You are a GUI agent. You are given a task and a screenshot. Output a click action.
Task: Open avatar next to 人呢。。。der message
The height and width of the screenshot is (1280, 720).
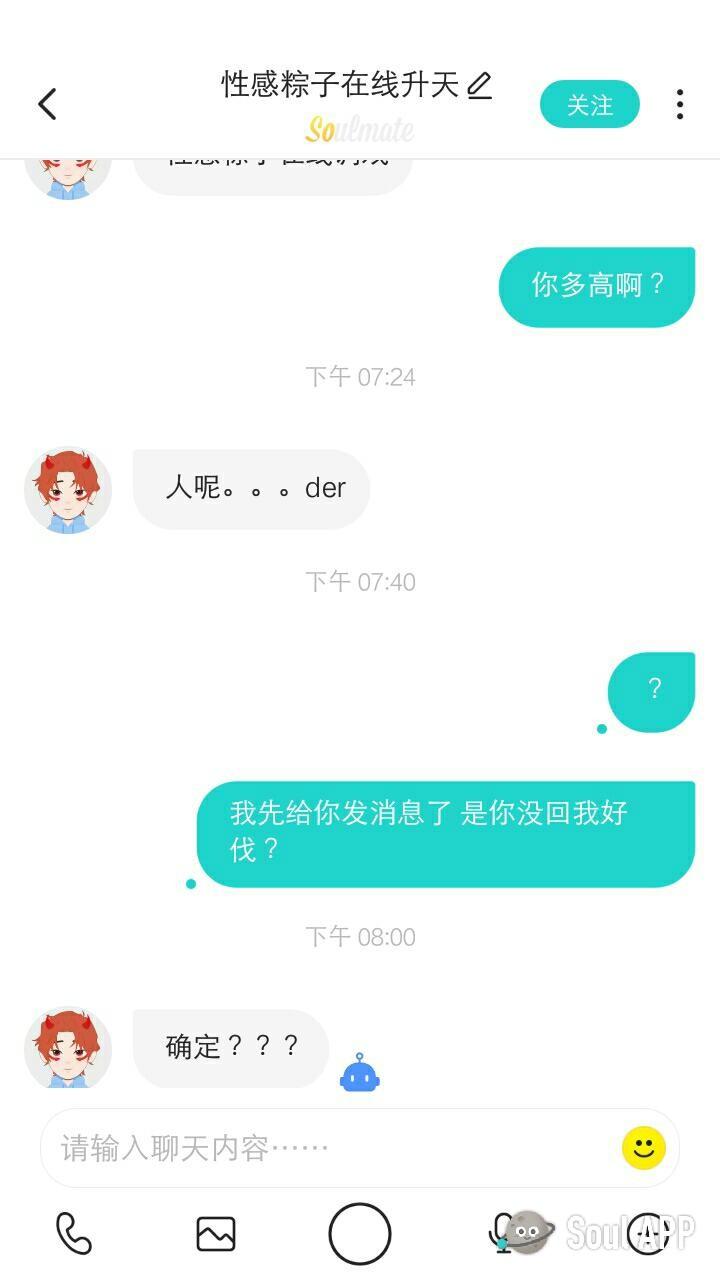point(68,490)
